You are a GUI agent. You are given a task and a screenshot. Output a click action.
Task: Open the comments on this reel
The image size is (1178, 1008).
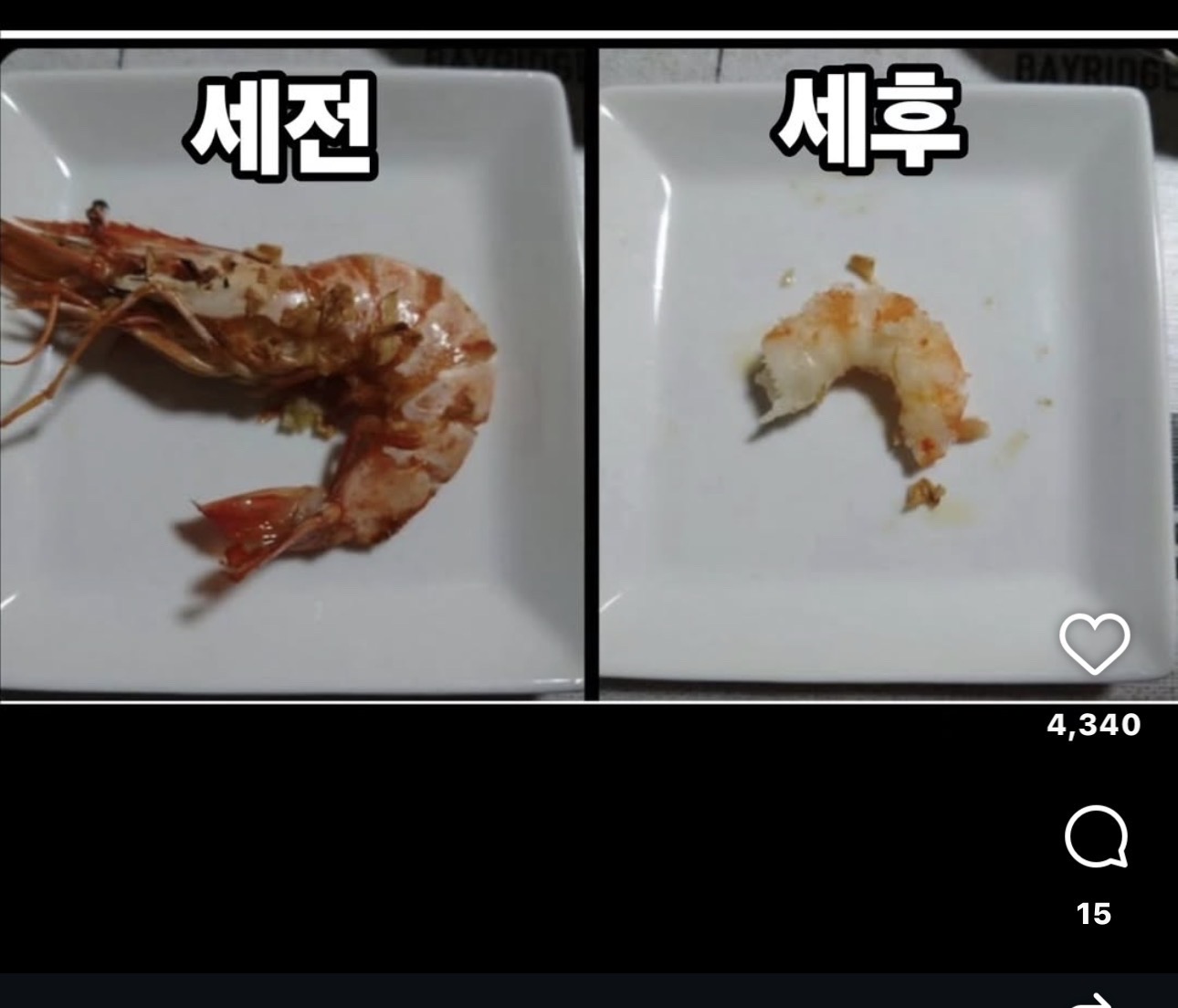click(x=1095, y=836)
